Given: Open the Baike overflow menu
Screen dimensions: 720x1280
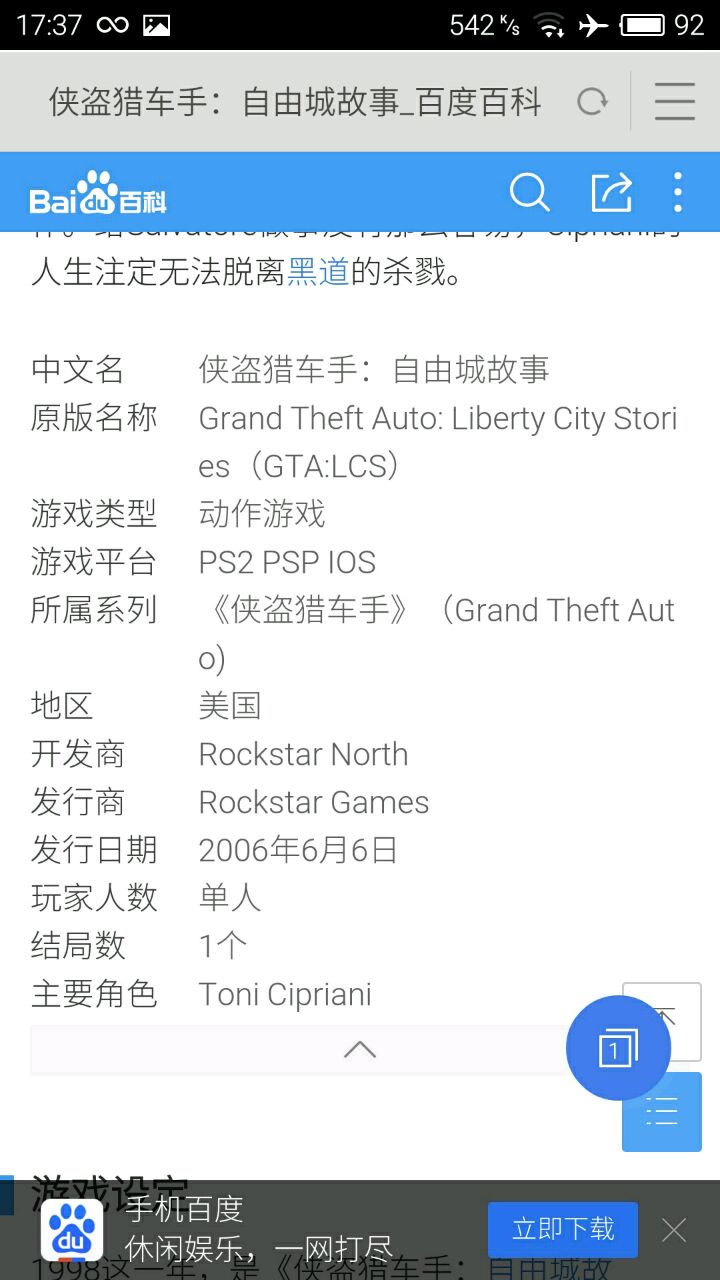Looking at the screenshot, I should click(x=678, y=192).
